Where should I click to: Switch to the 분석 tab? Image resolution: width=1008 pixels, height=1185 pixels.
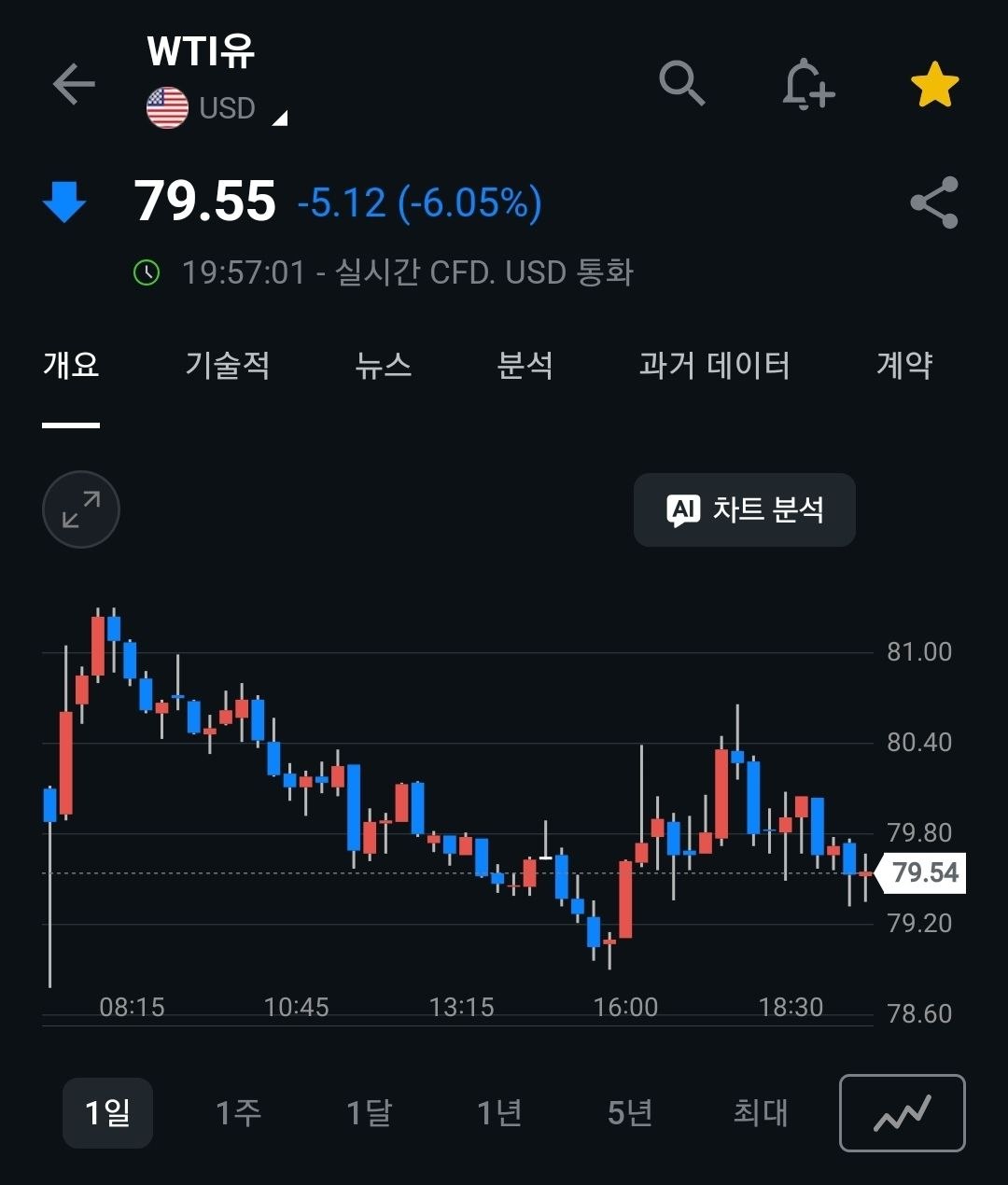coord(525,364)
